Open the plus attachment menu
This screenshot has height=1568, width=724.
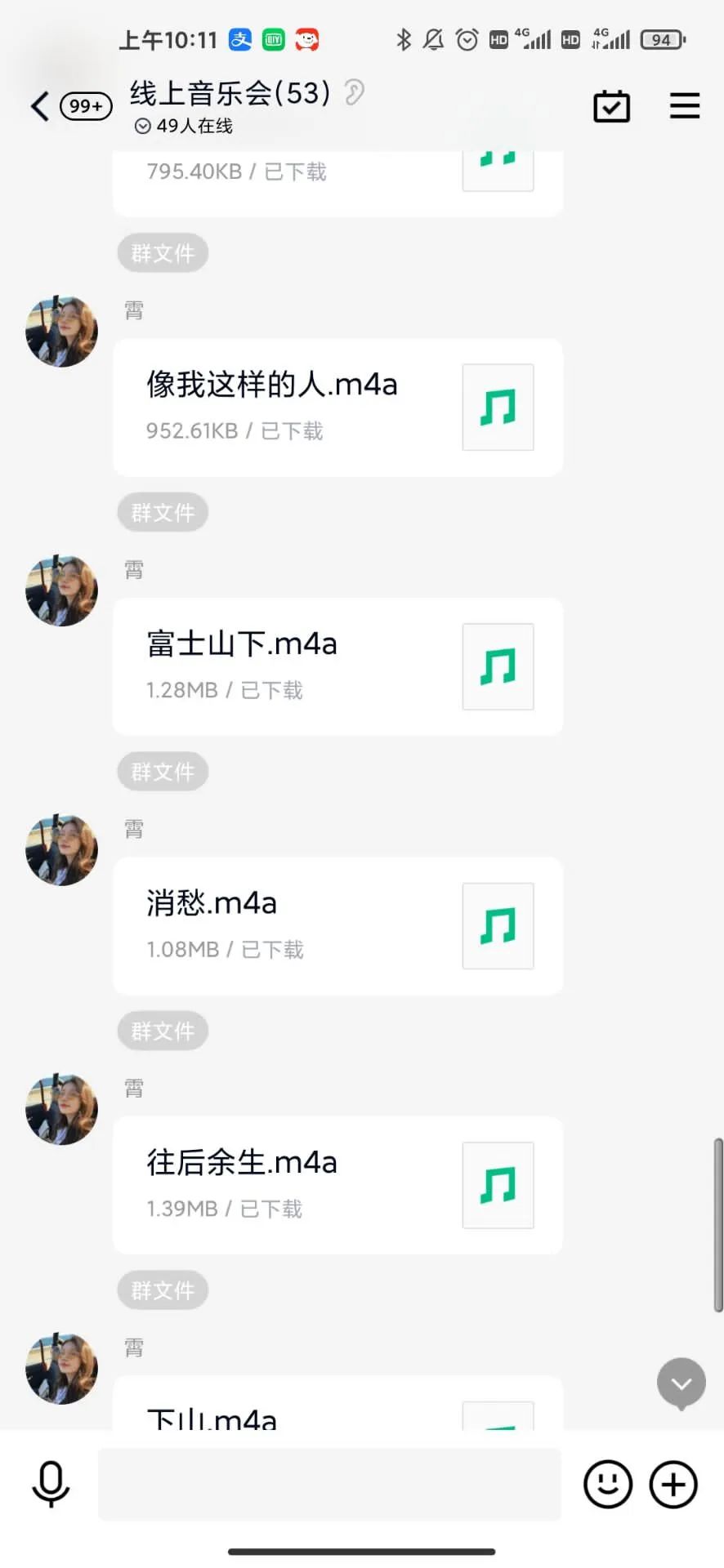pyautogui.click(x=673, y=1484)
